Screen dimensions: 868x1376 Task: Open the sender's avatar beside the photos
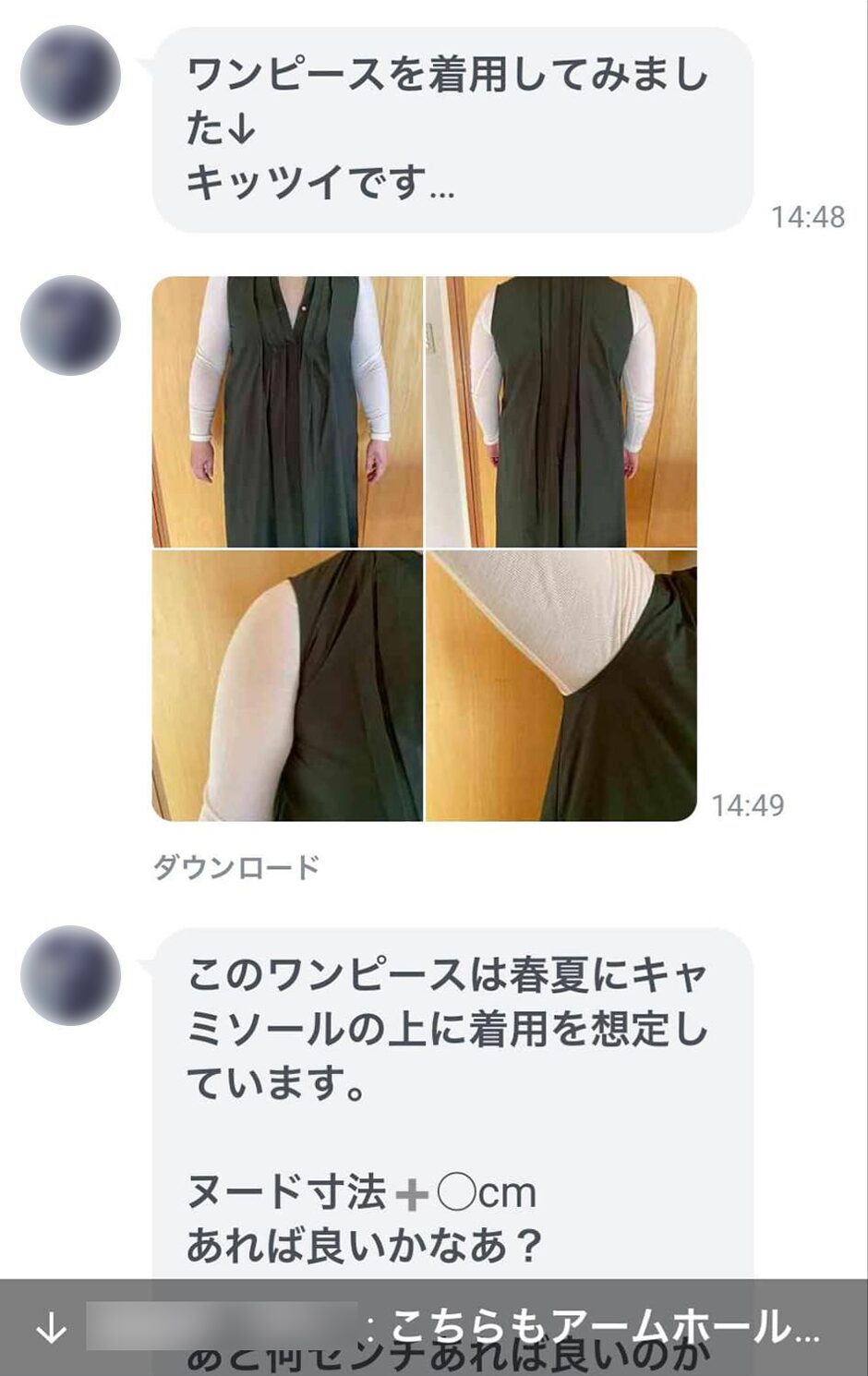70,325
